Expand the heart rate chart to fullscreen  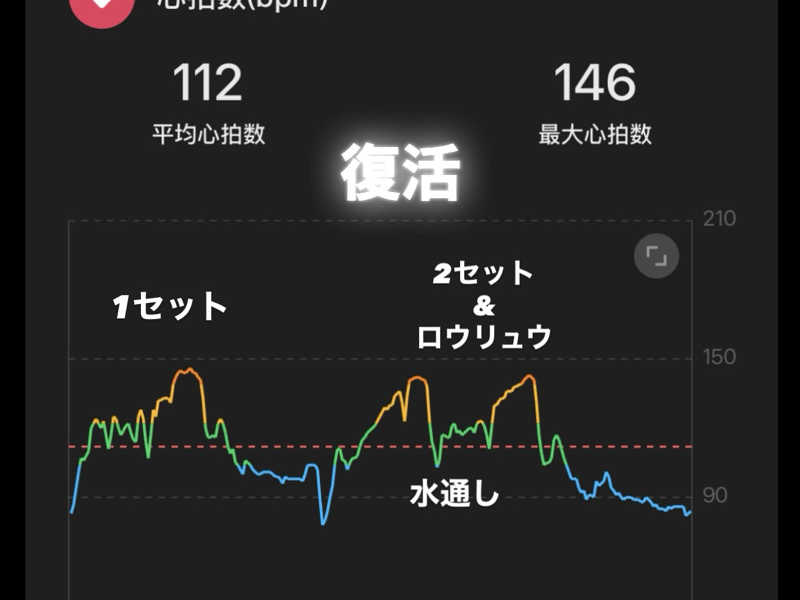click(656, 257)
